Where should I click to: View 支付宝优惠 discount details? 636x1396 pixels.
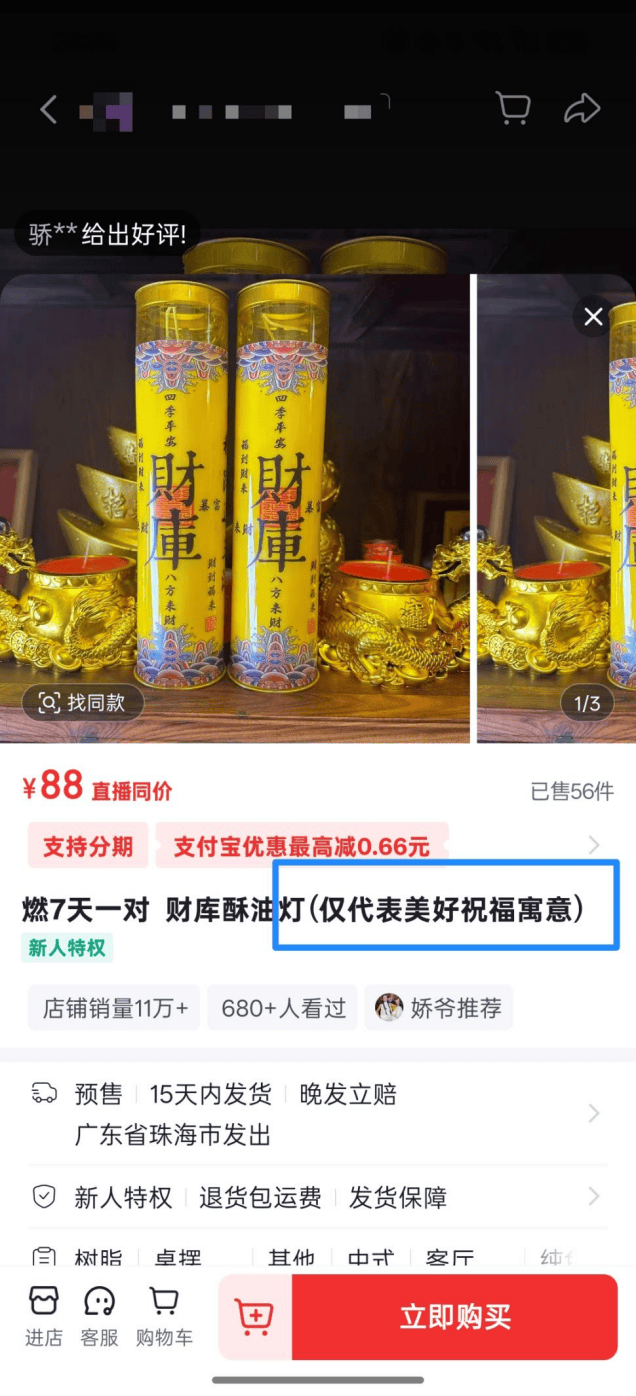pos(301,846)
